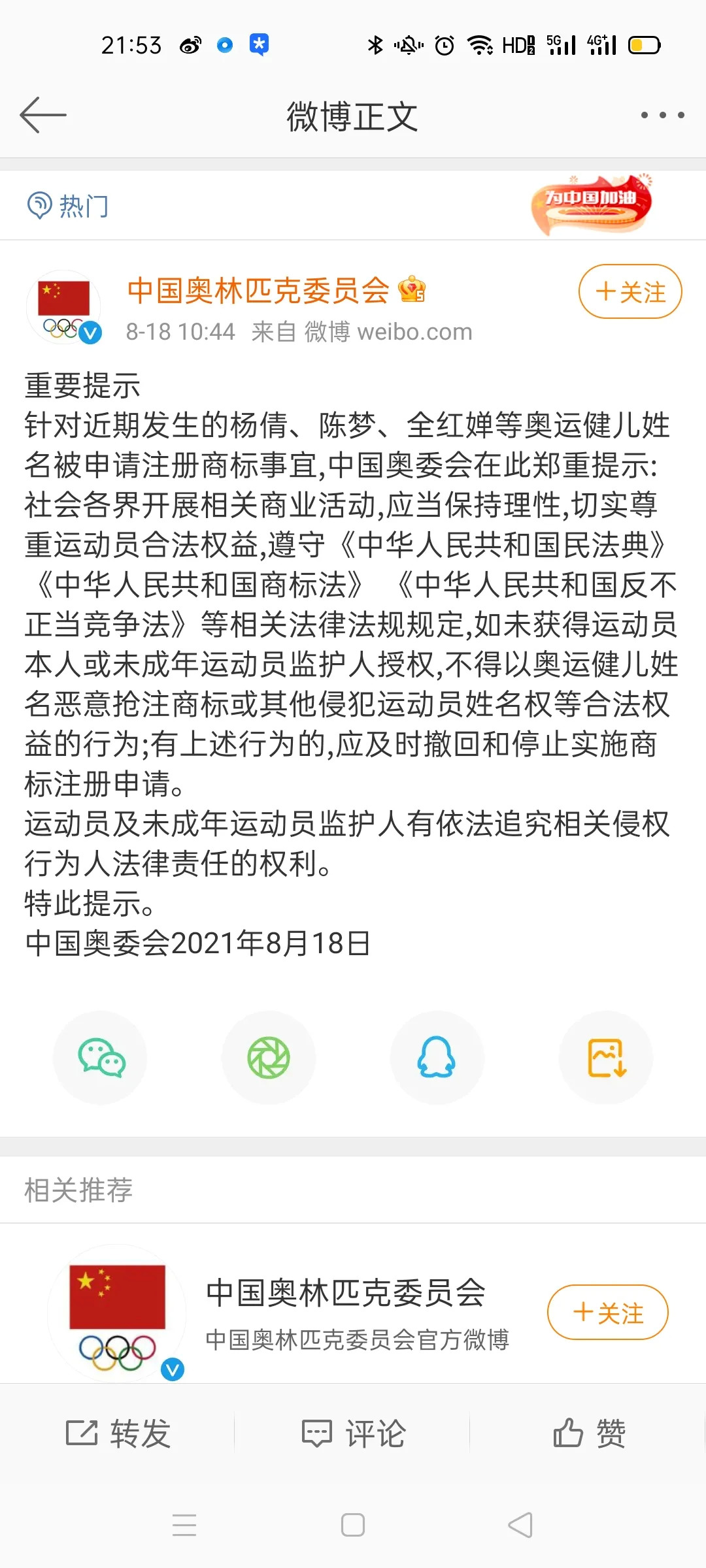Share post to QQ
The height and width of the screenshot is (1568, 706).
point(437,1058)
